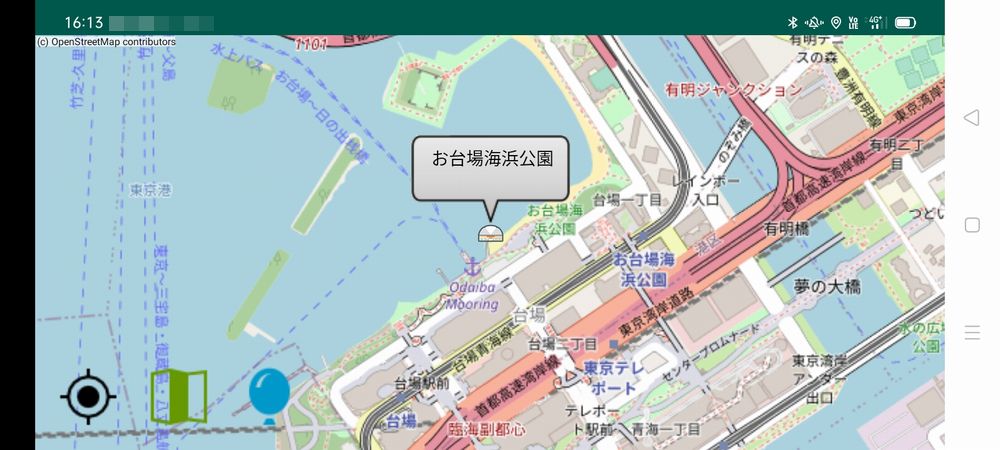Open the recent apps menu
This screenshot has height=450, width=1000.
coord(971,332)
